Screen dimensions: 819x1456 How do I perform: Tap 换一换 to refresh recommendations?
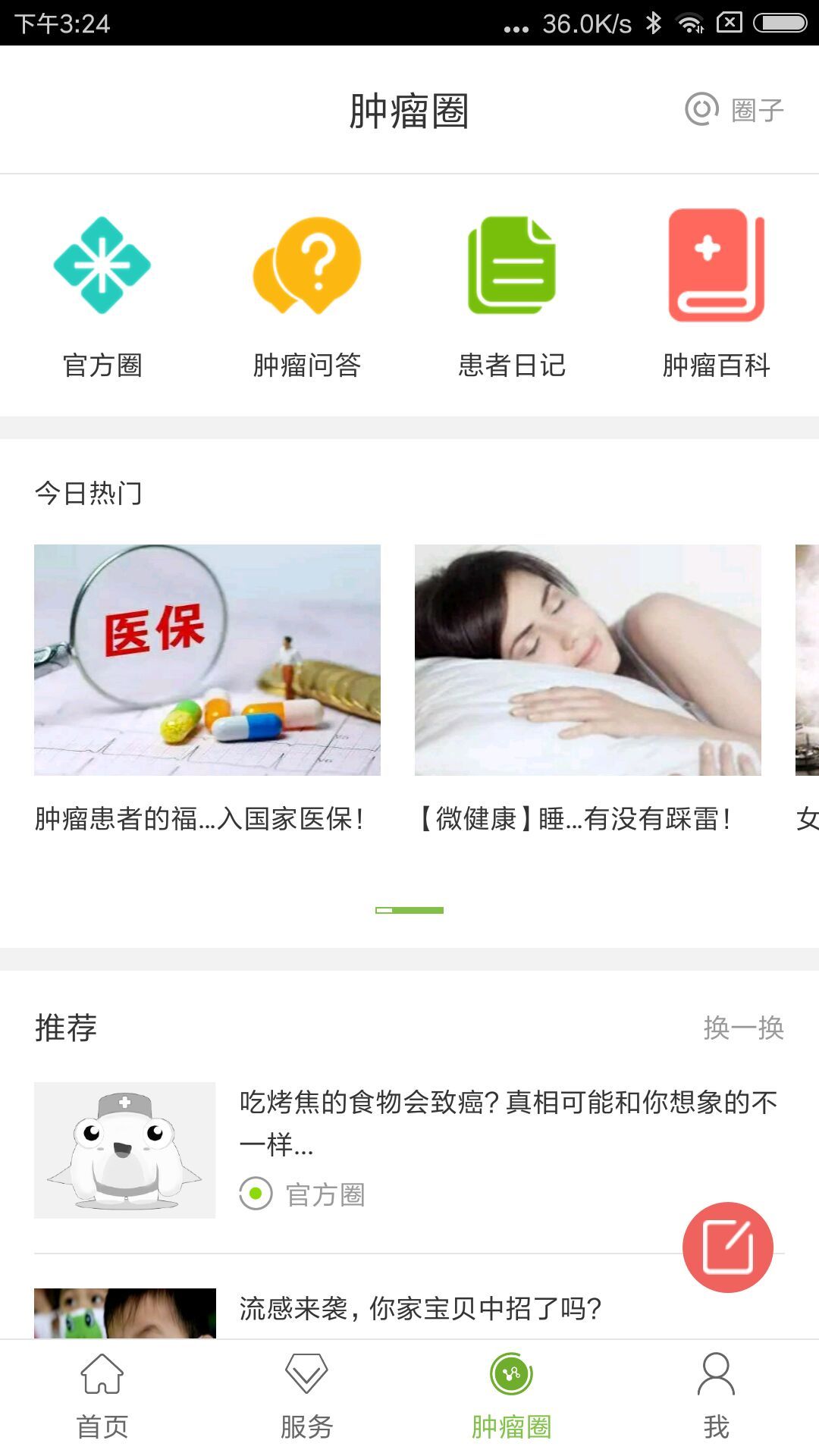point(743,1028)
